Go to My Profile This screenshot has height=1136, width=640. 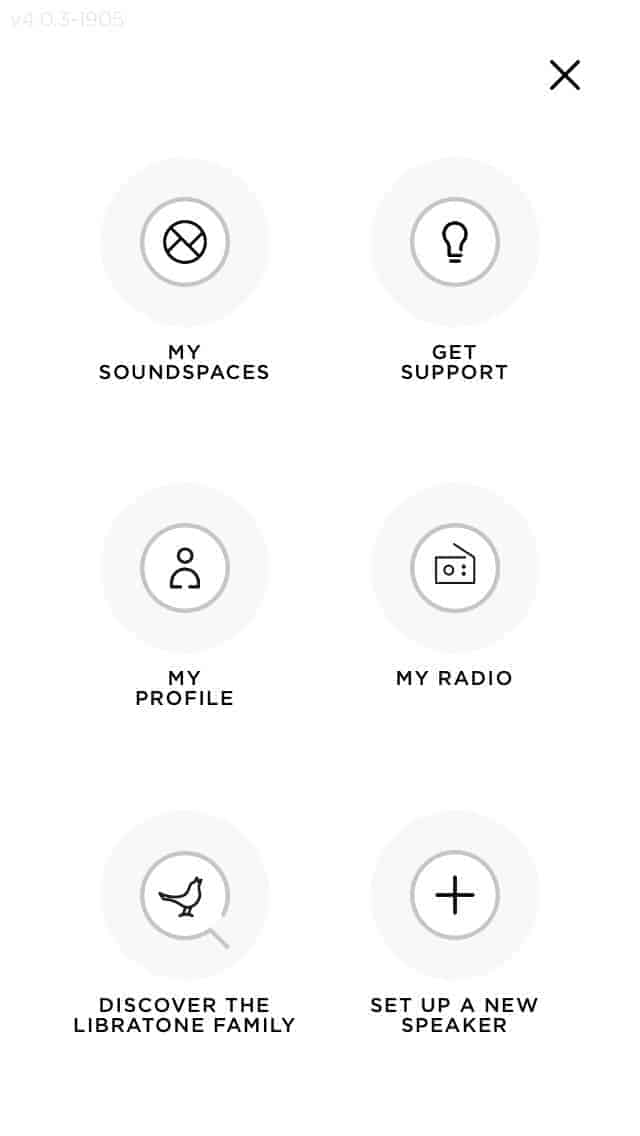coord(185,568)
